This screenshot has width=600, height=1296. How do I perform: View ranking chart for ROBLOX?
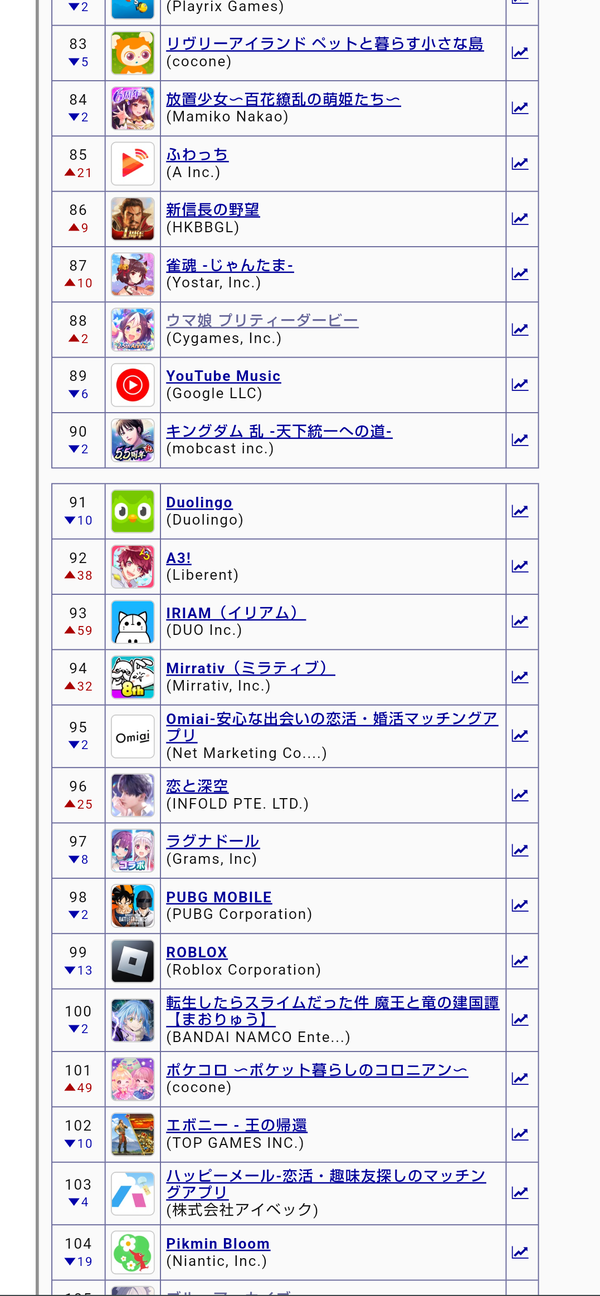(x=520, y=961)
